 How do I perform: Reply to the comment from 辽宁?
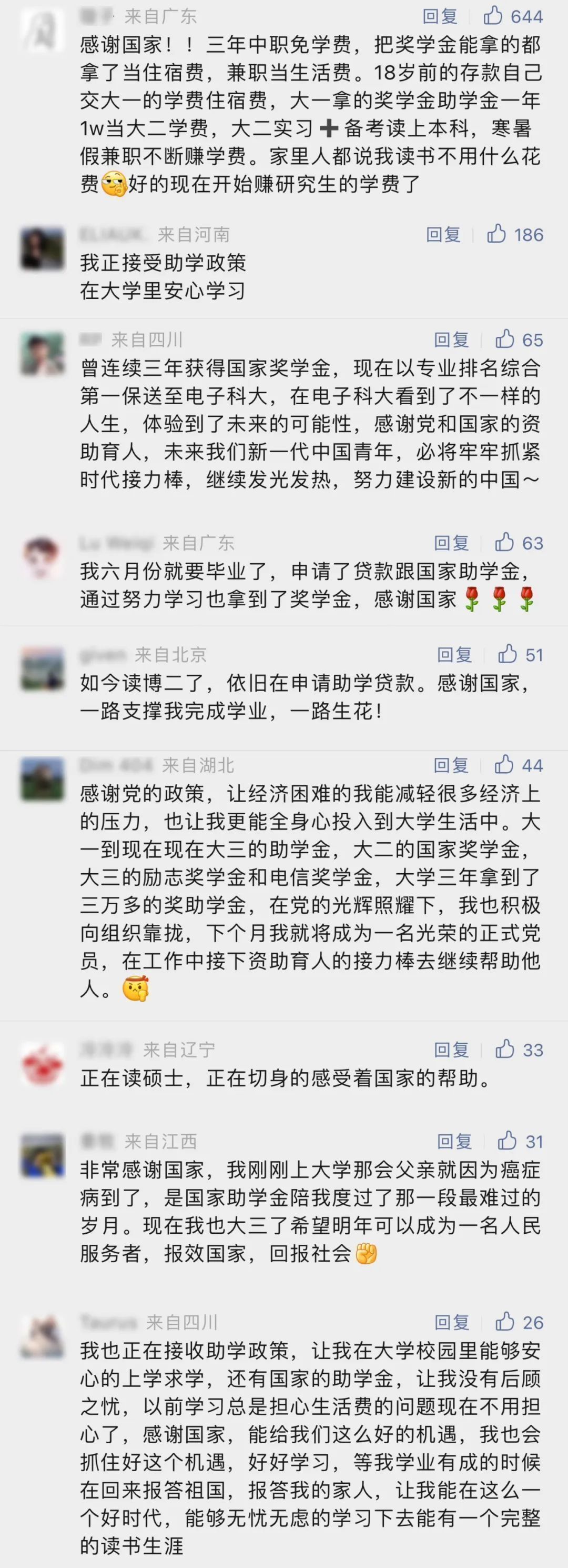coord(451,1050)
